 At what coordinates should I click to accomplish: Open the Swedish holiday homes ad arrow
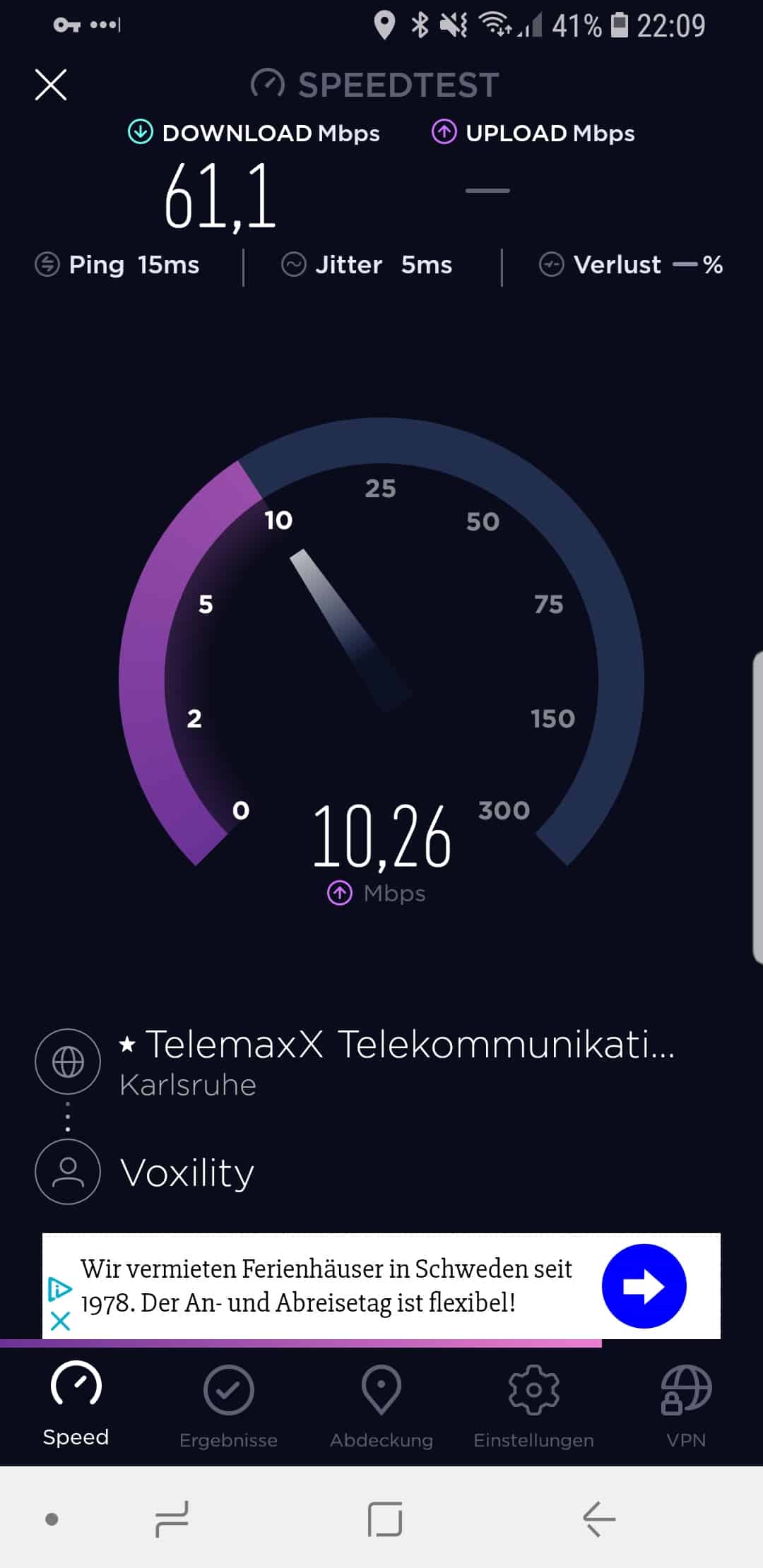click(644, 1286)
